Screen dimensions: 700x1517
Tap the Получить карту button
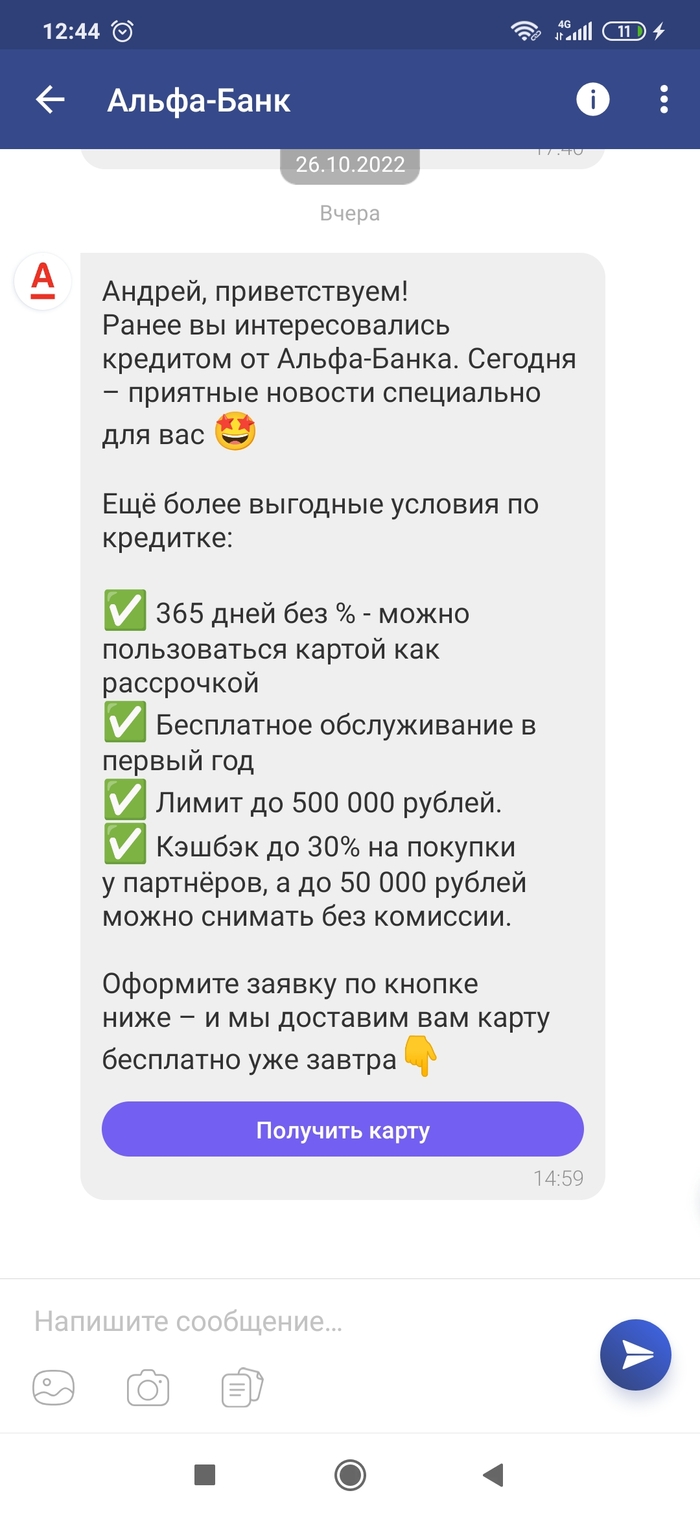342,1130
